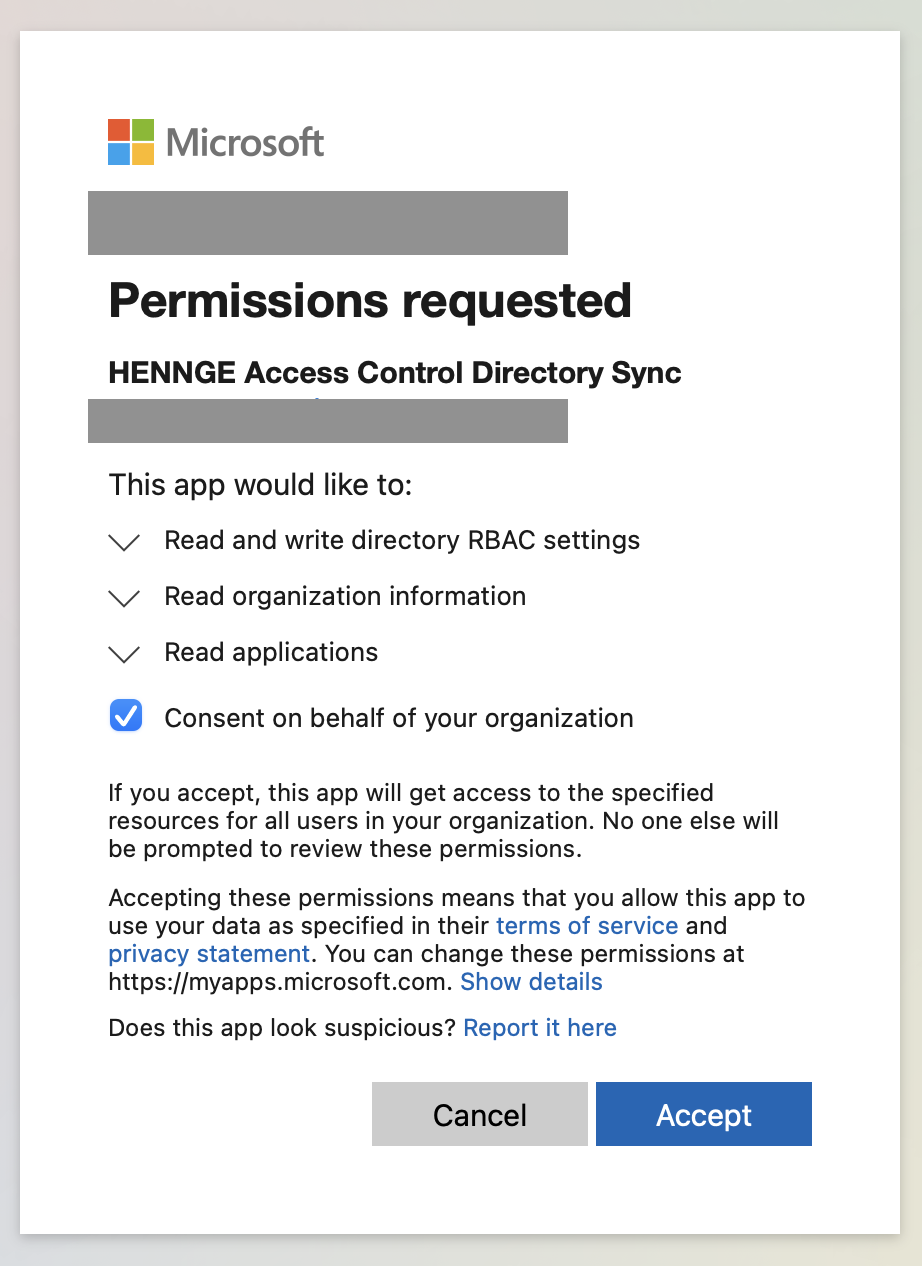The width and height of the screenshot is (922, 1266).
Task: Click the red square in the Microsoft logo
Action: [118, 130]
